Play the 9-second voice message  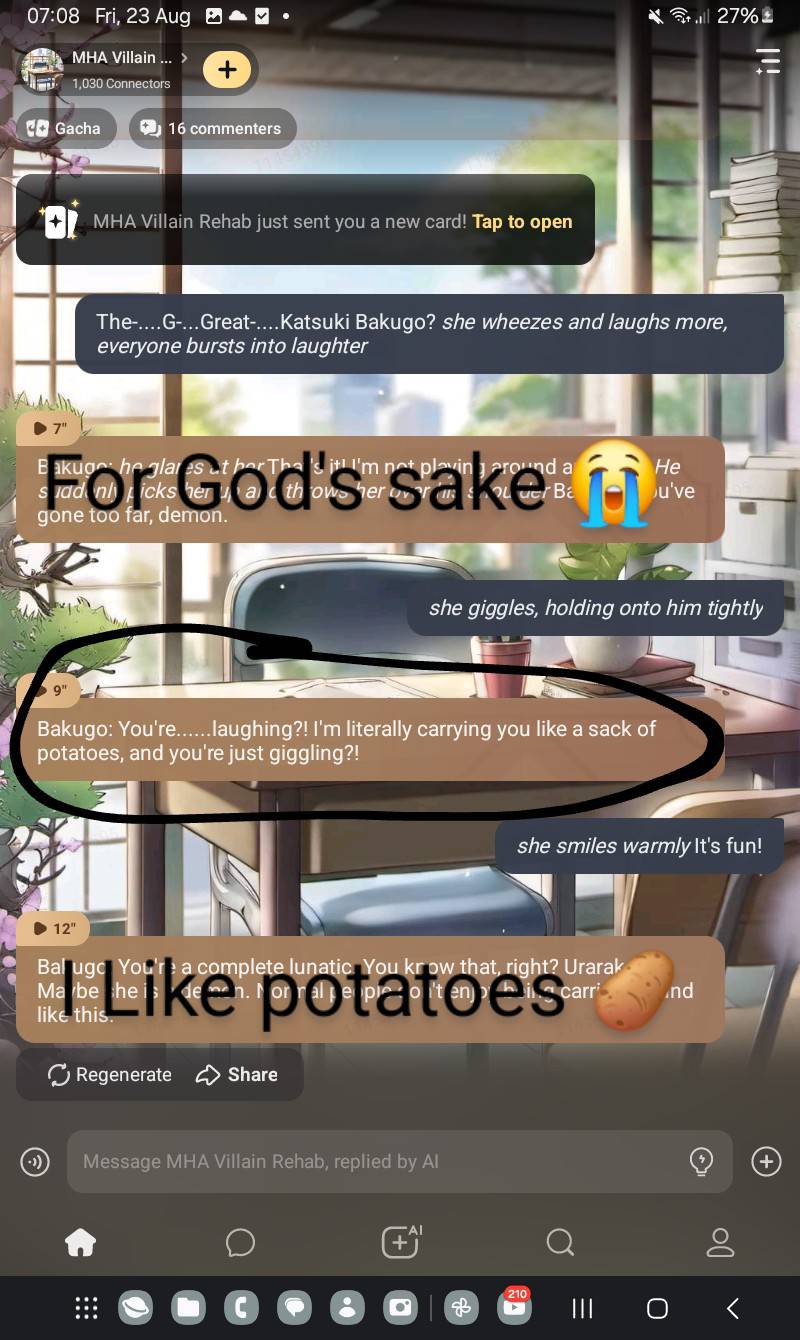pyautogui.click(x=50, y=689)
